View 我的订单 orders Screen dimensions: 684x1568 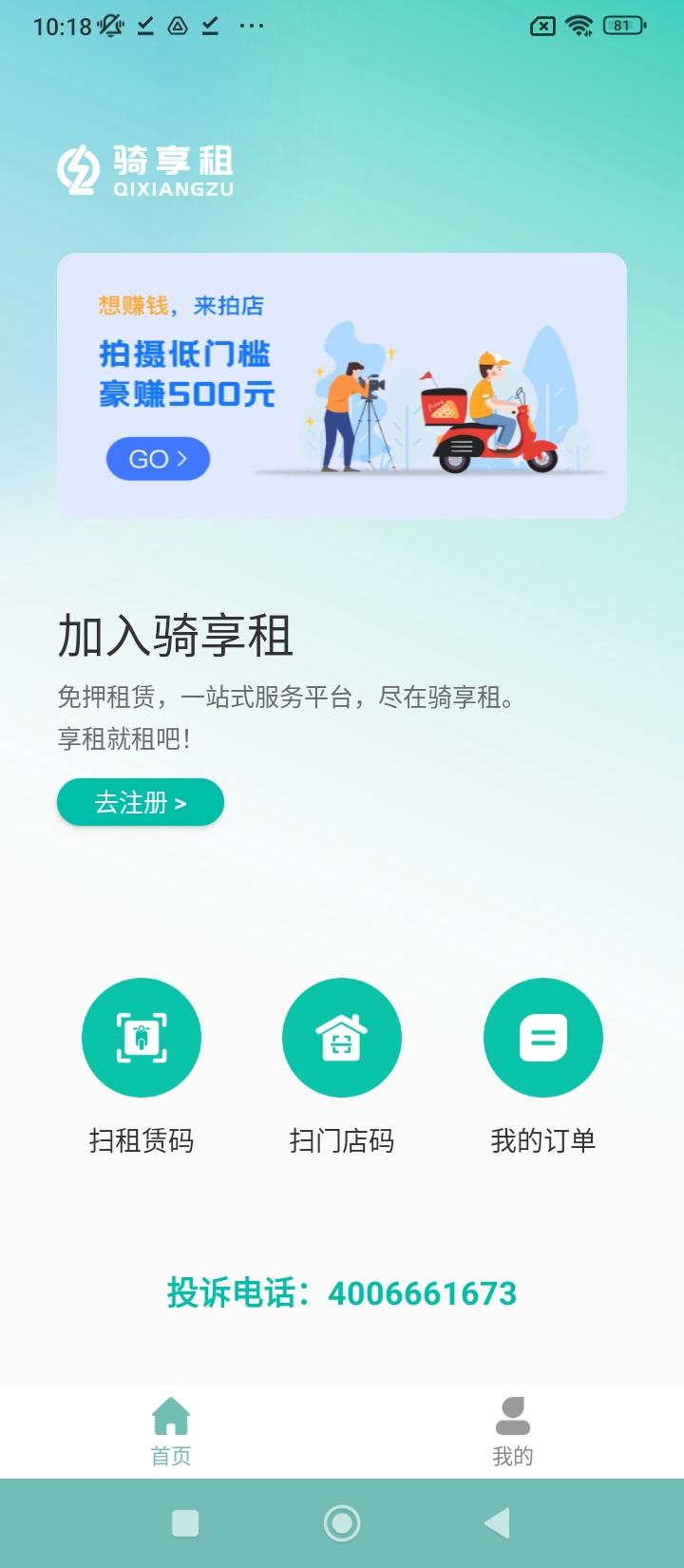coord(543,1038)
